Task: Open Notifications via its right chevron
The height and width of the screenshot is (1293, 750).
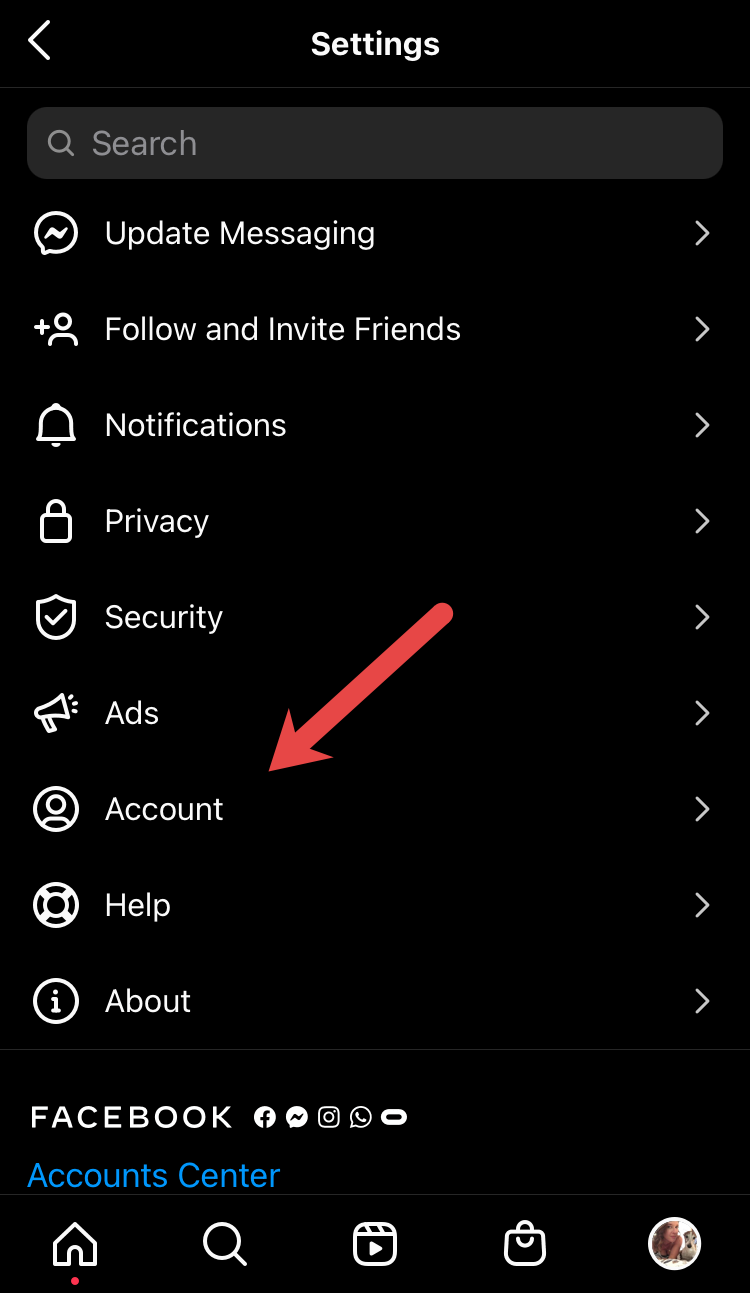Action: [703, 425]
